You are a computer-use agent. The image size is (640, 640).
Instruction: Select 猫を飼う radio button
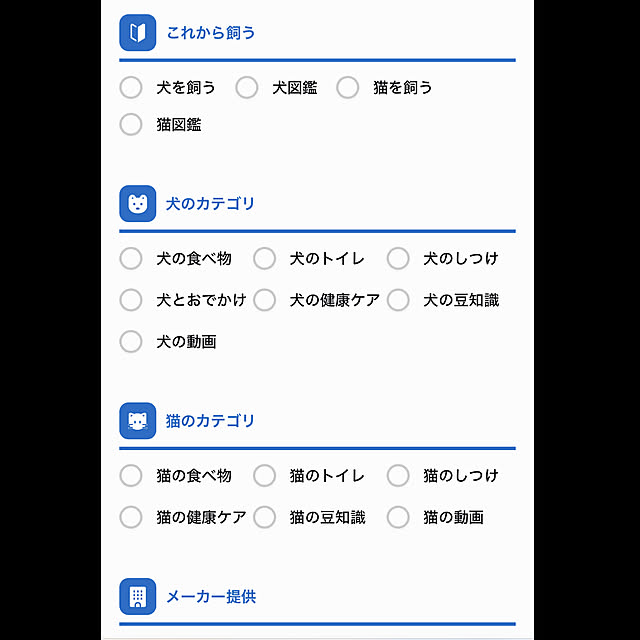(347, 88)
